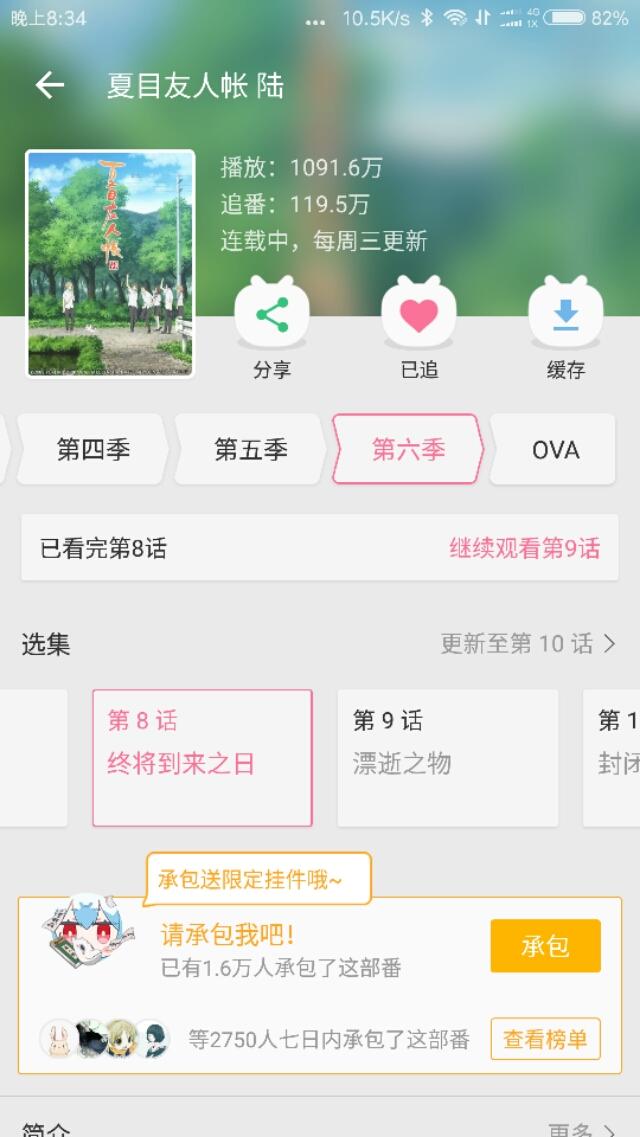Play episode 第 8 话 终将到来之日
Viewport: 640px width, 1137px height.
[x=202, y=758]
